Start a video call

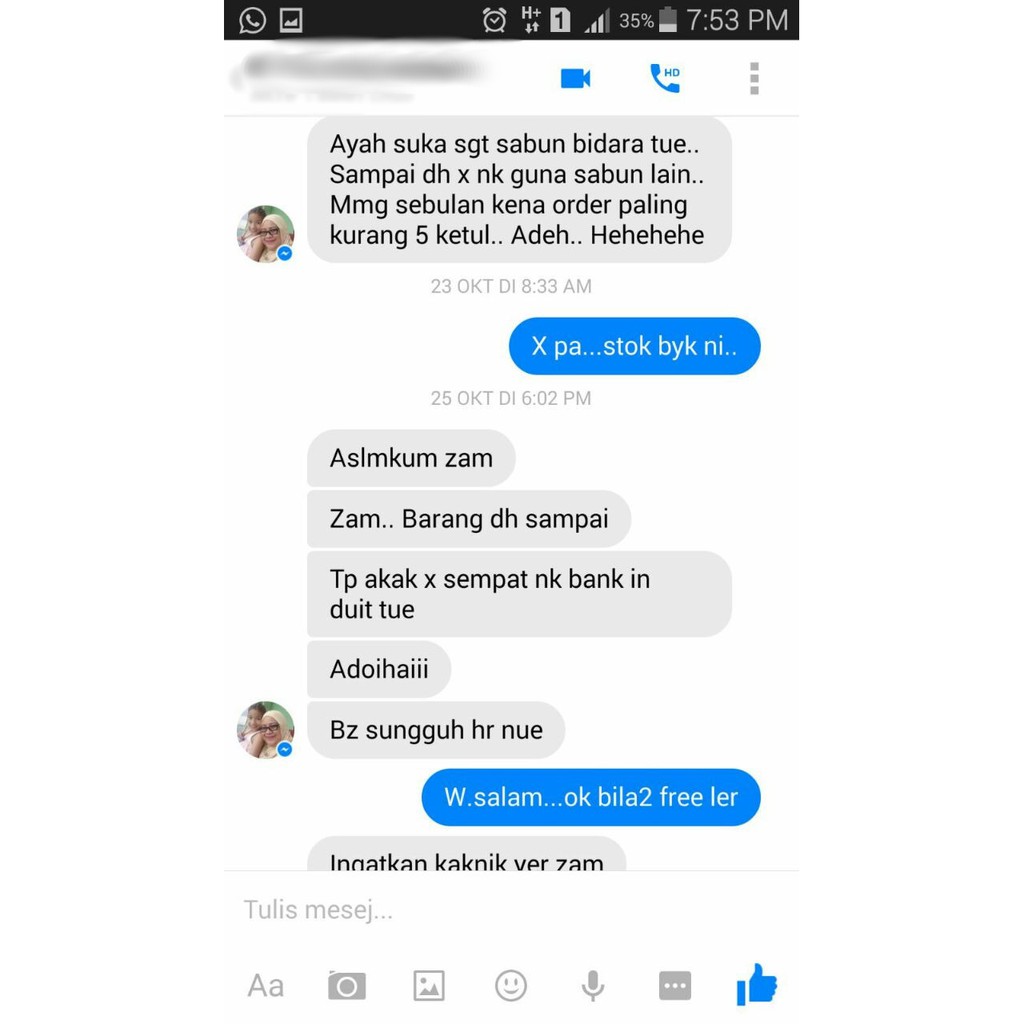coord(575,78)
